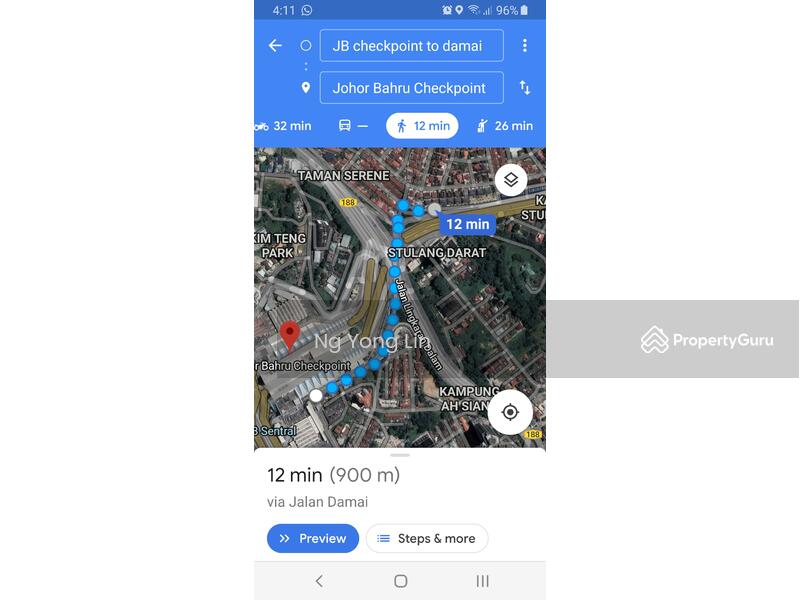Center the map on my location
800x600 pixels.
click(x=510, y=412)
